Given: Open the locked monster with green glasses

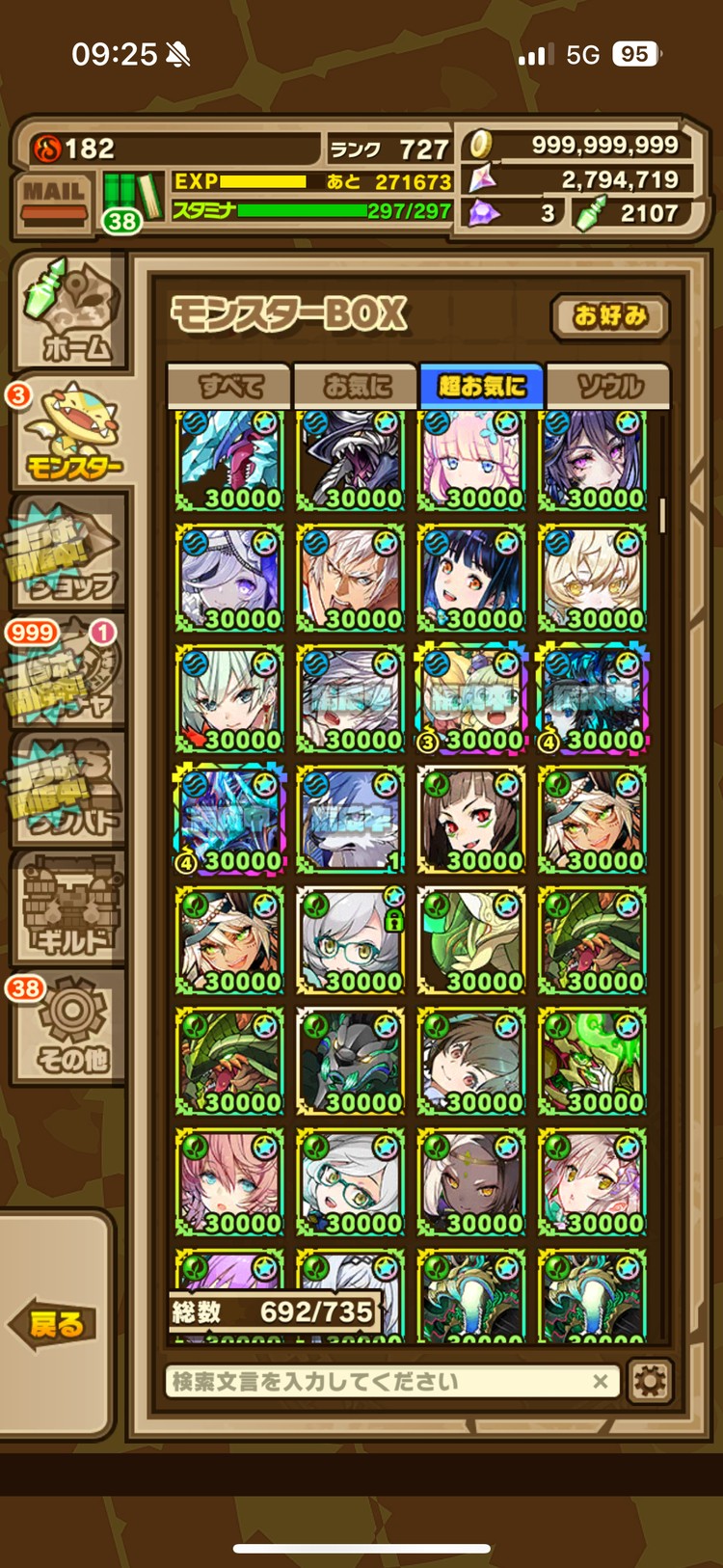Looking at the screenshot, I should (351, 941).
